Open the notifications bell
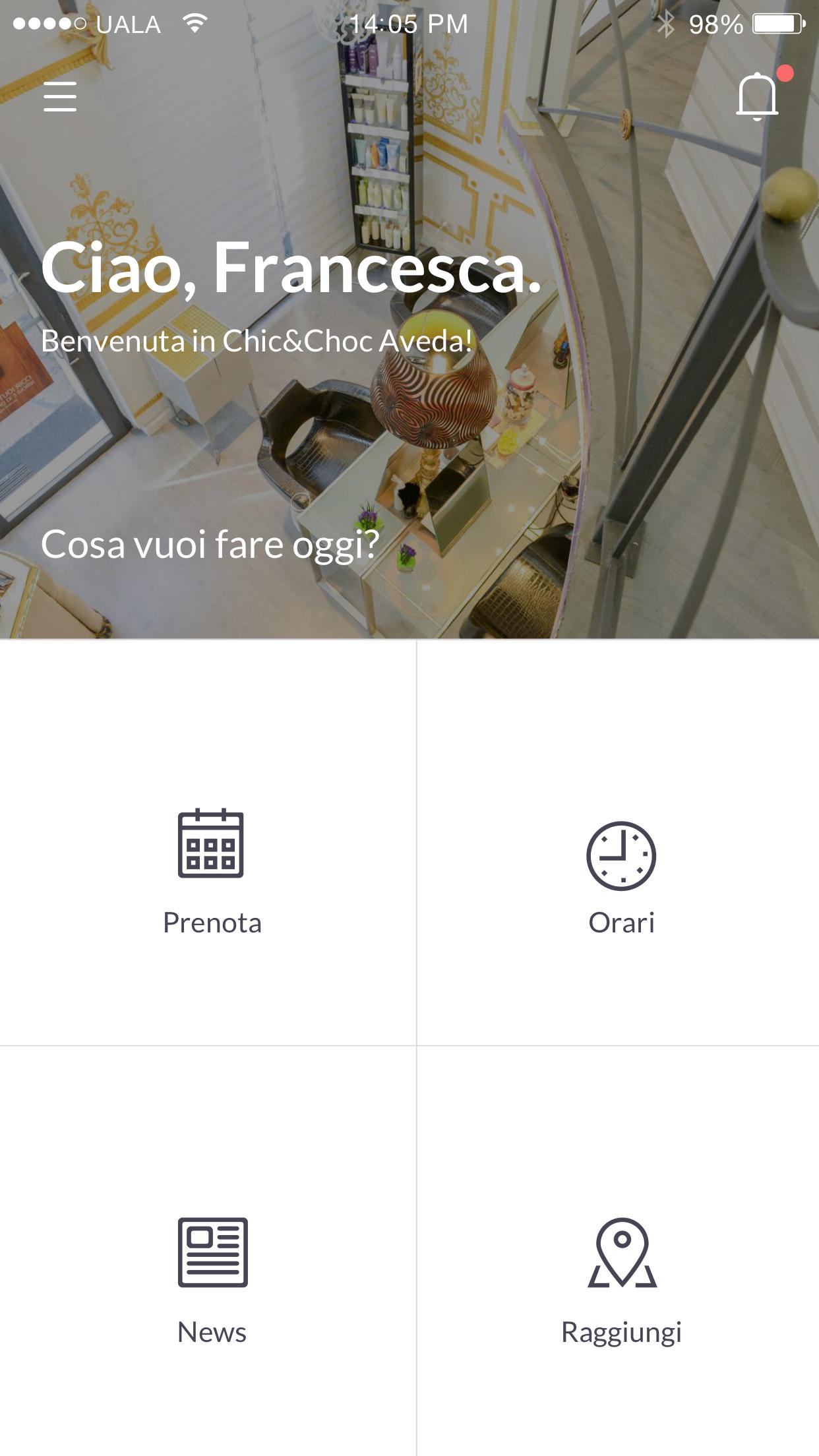Viewport: 819px width, 1456px height. pos(757,96)
